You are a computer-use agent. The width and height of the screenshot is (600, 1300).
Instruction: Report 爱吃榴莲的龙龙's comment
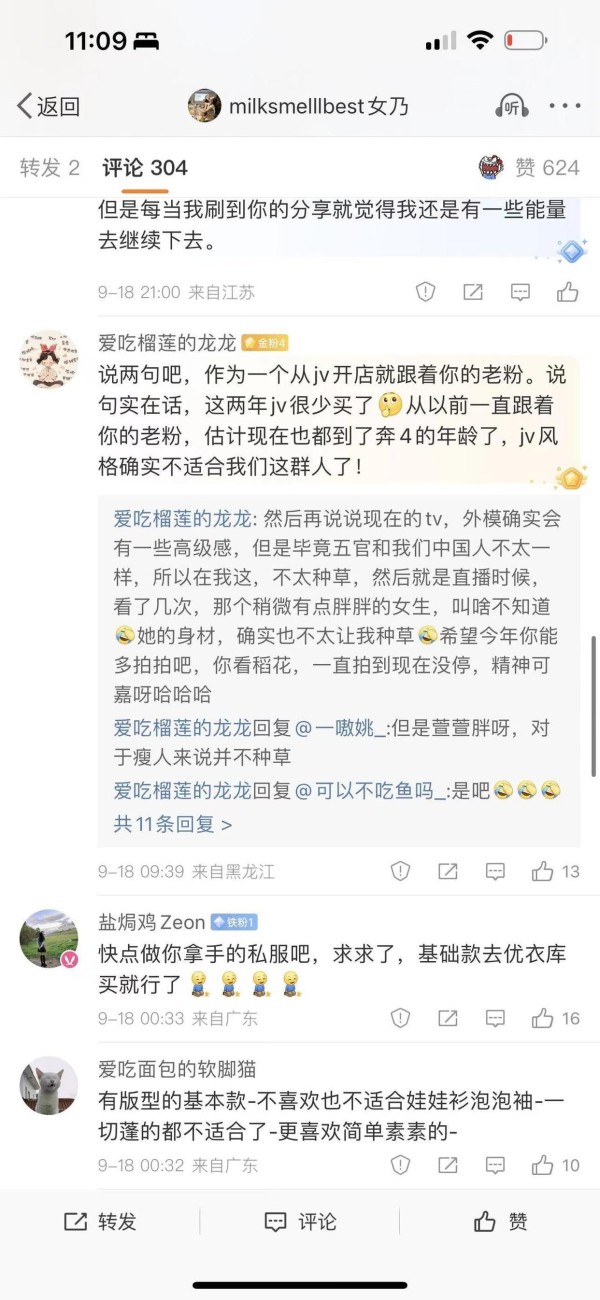pyautogui.click(x=401, y=871)
